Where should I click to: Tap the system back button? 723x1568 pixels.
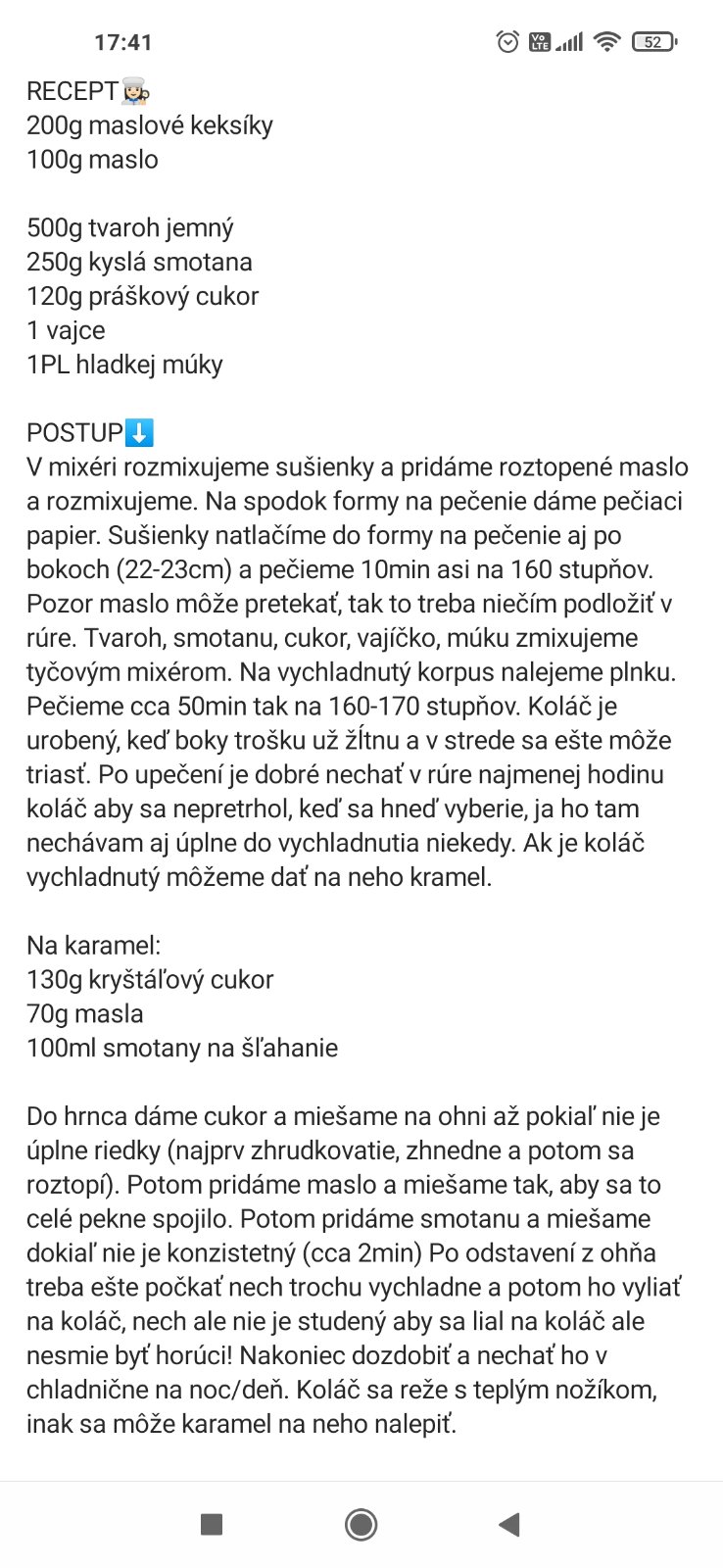tap(508, 1524)
